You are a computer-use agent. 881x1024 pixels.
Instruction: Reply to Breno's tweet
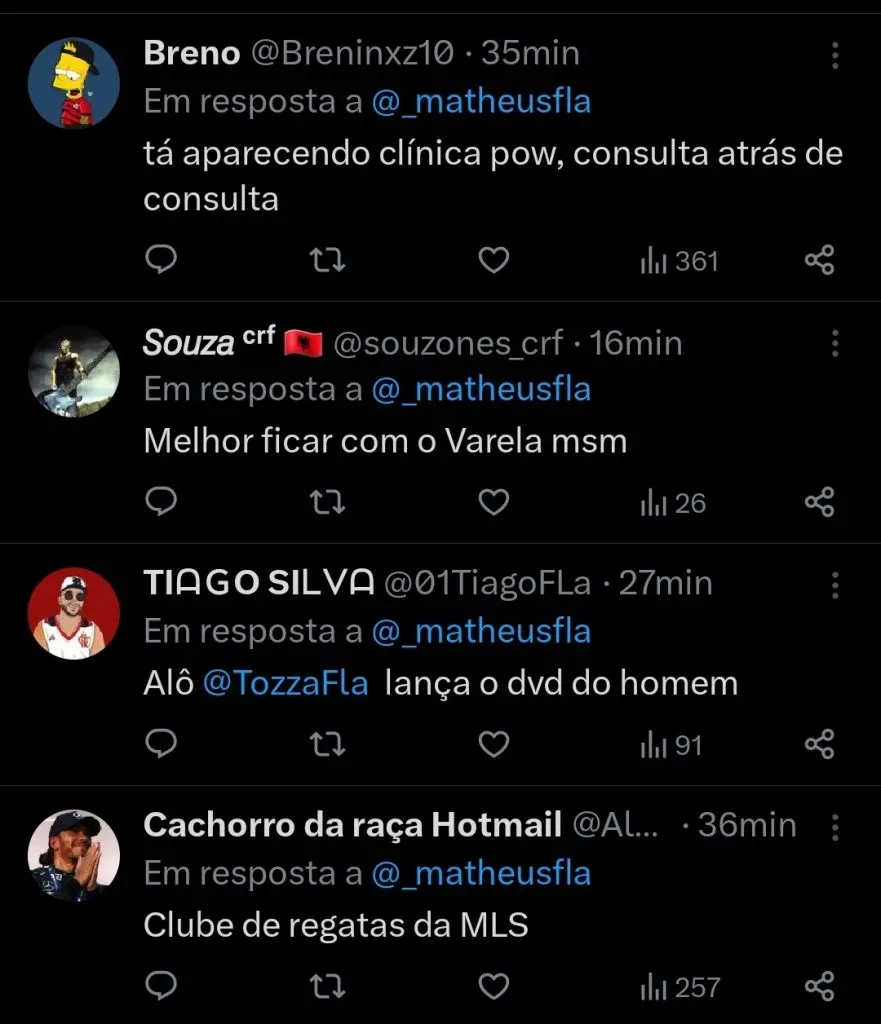[161, 260]
